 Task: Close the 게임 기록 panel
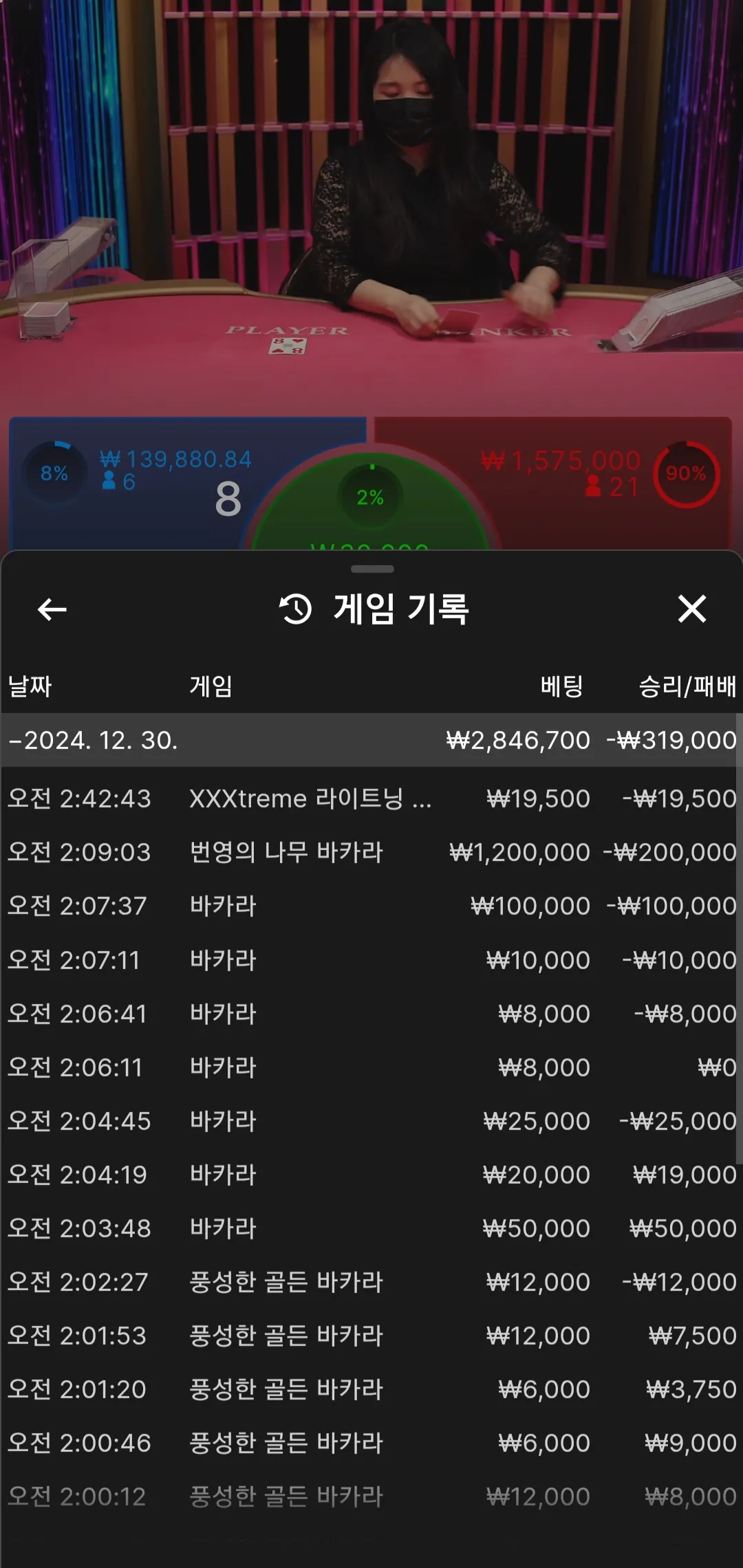click(x=691, y=609)
